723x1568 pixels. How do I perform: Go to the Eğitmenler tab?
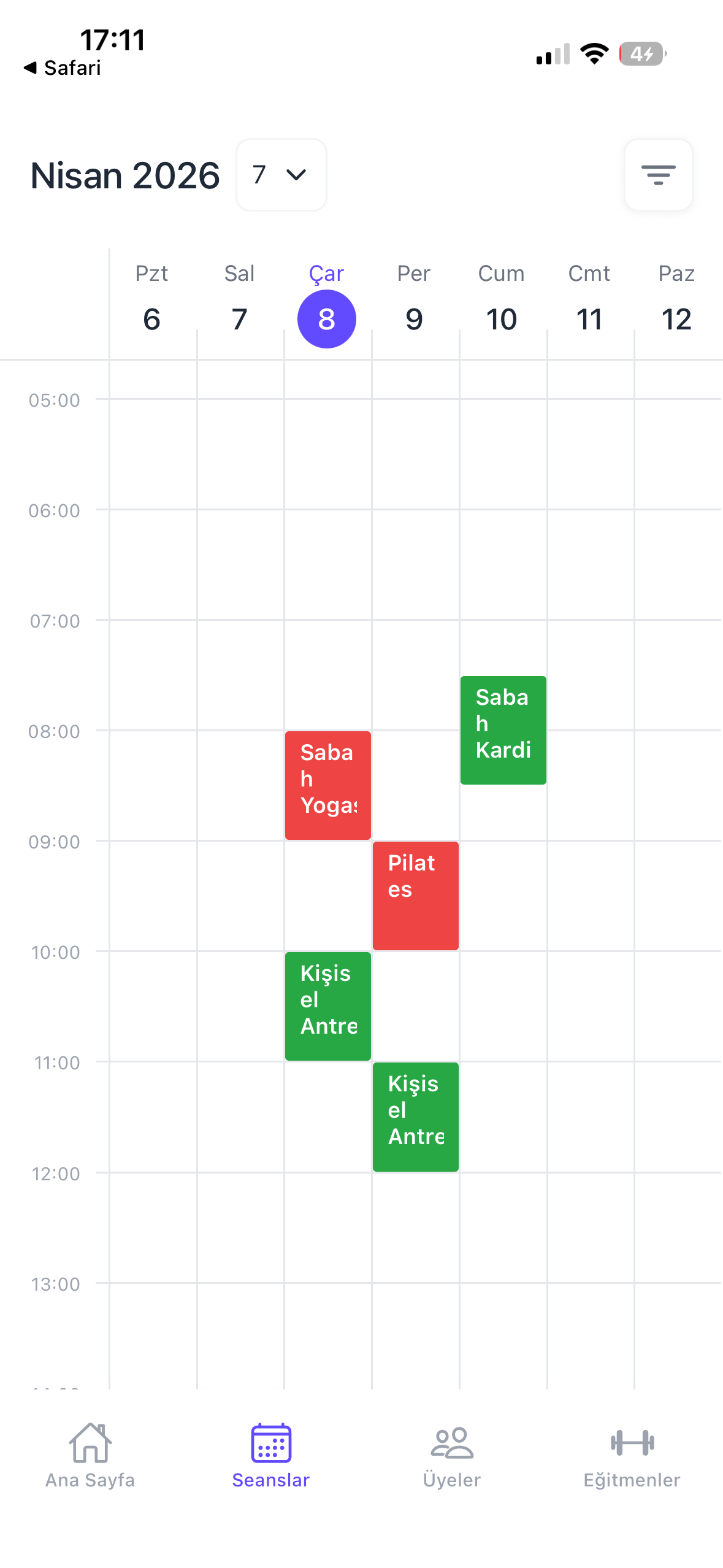tap(632, 1456)
